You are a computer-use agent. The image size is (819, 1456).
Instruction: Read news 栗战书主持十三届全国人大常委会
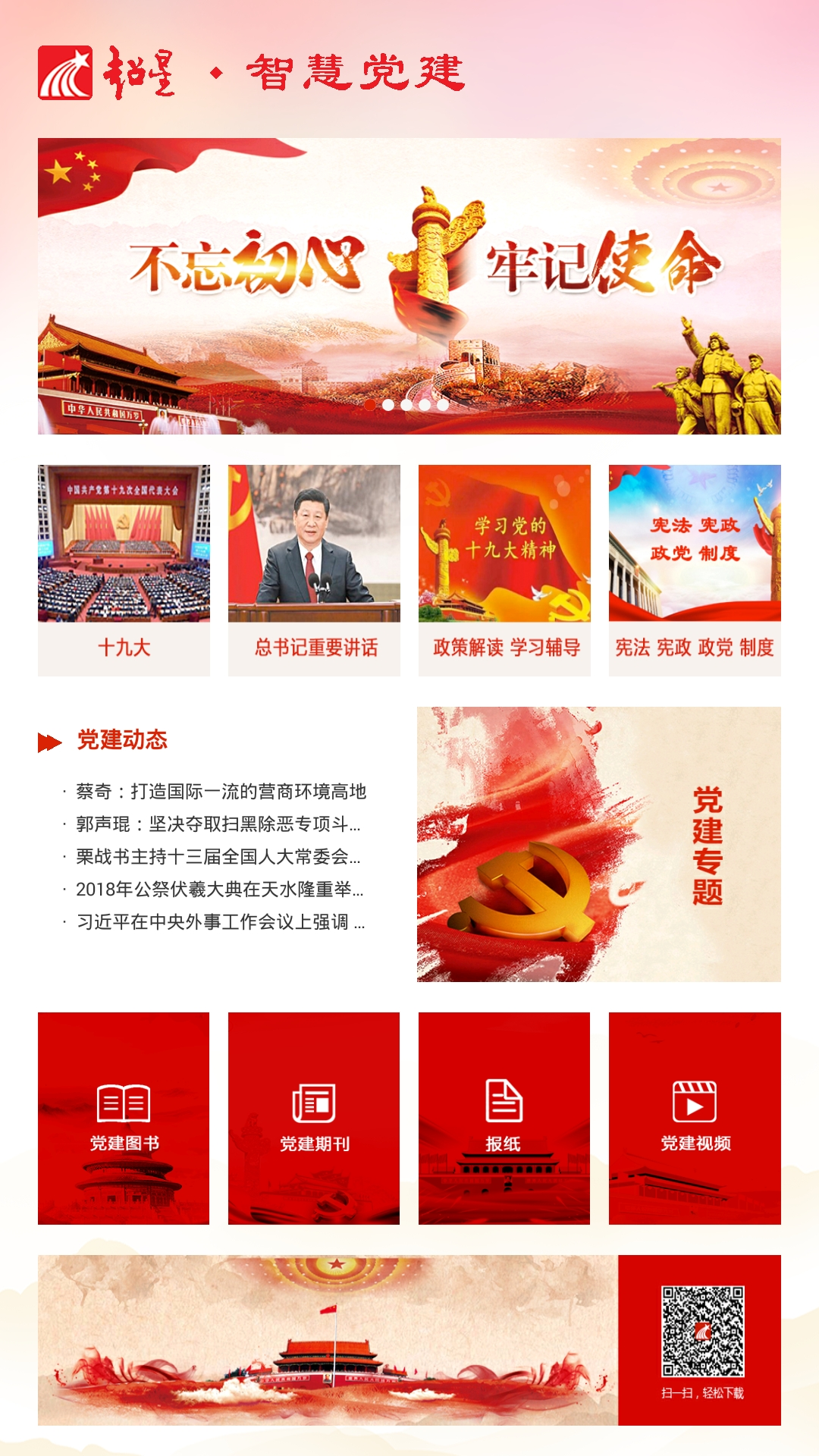click(218, 857)
